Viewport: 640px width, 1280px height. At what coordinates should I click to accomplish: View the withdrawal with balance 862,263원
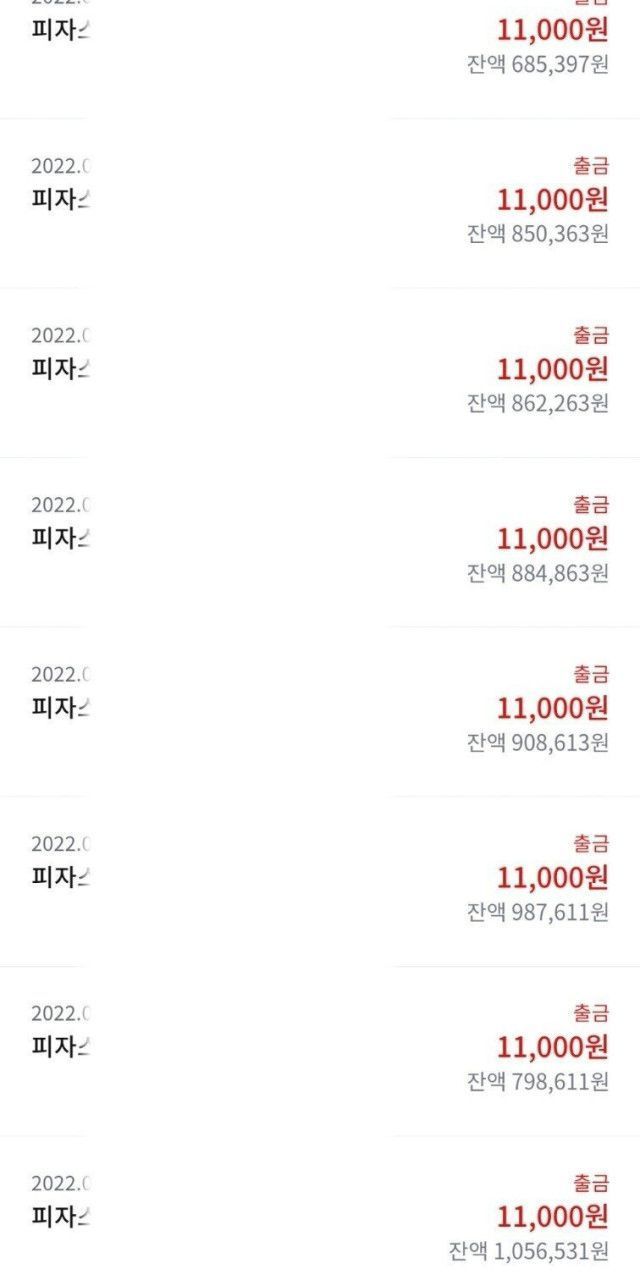(320, 370)
